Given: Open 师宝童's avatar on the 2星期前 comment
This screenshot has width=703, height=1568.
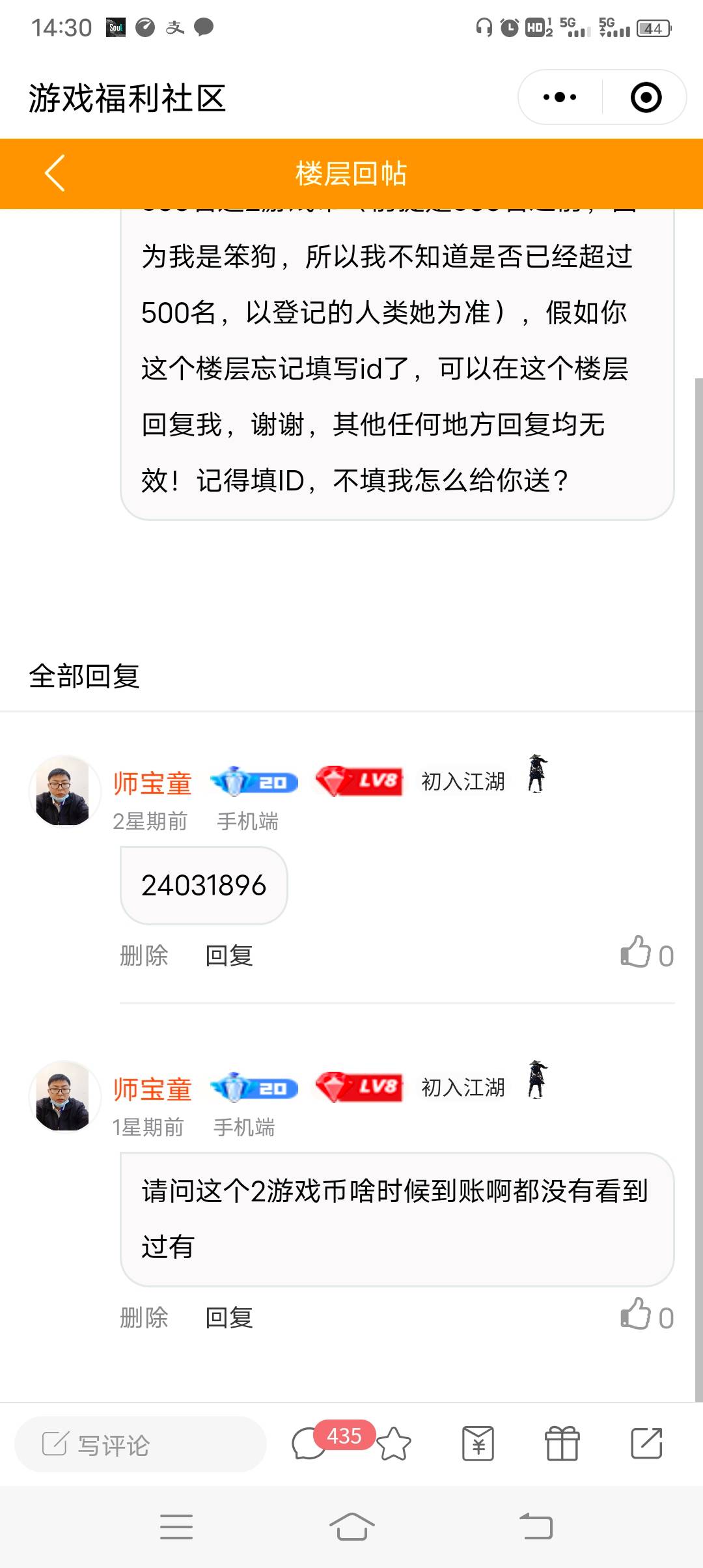Looking at the screenshot, I should pos(64,791).
